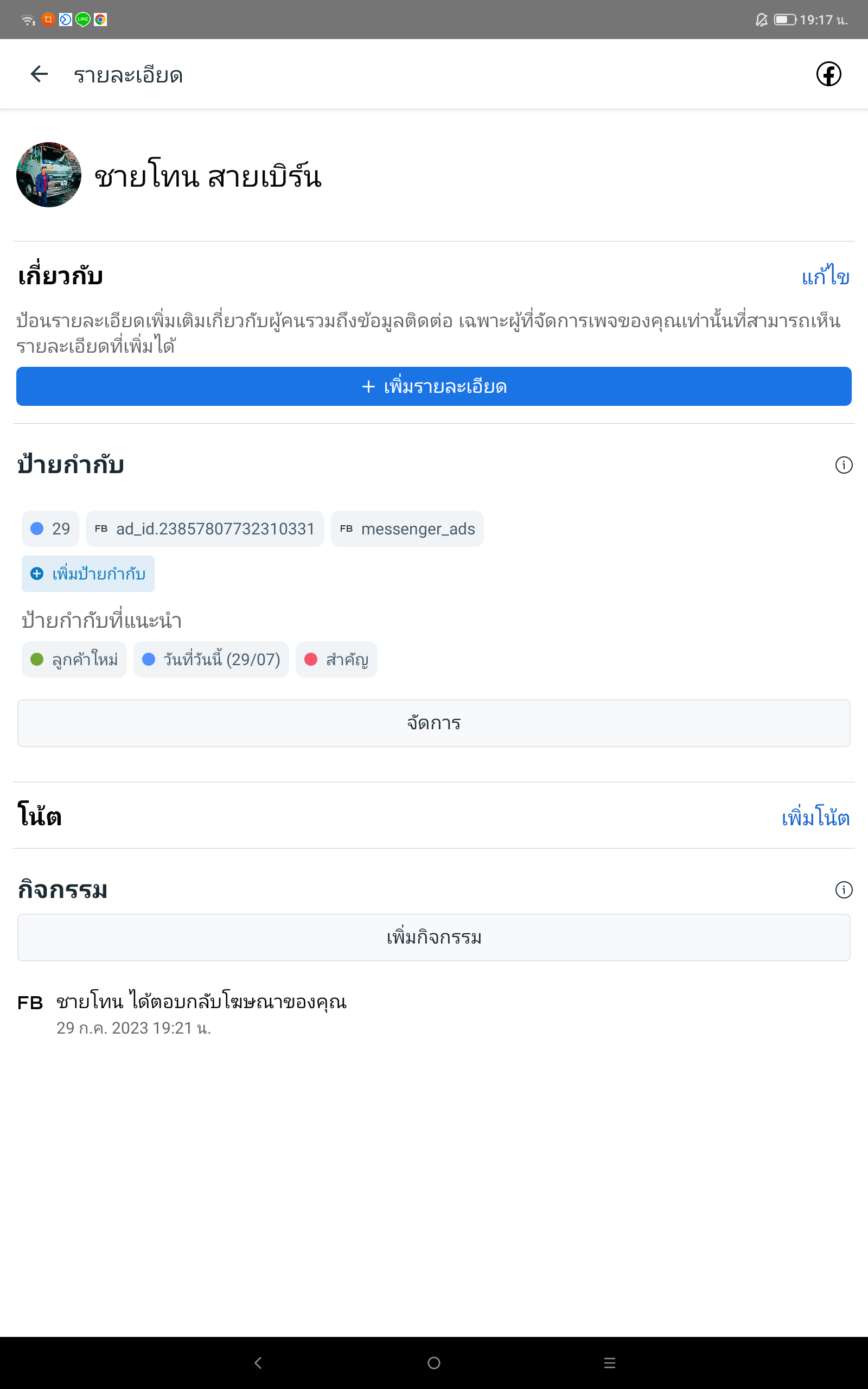Open info icon beside ป้ายกำกับ
This screenshot has width=868, height=1389.
click(x=843, y=465)
